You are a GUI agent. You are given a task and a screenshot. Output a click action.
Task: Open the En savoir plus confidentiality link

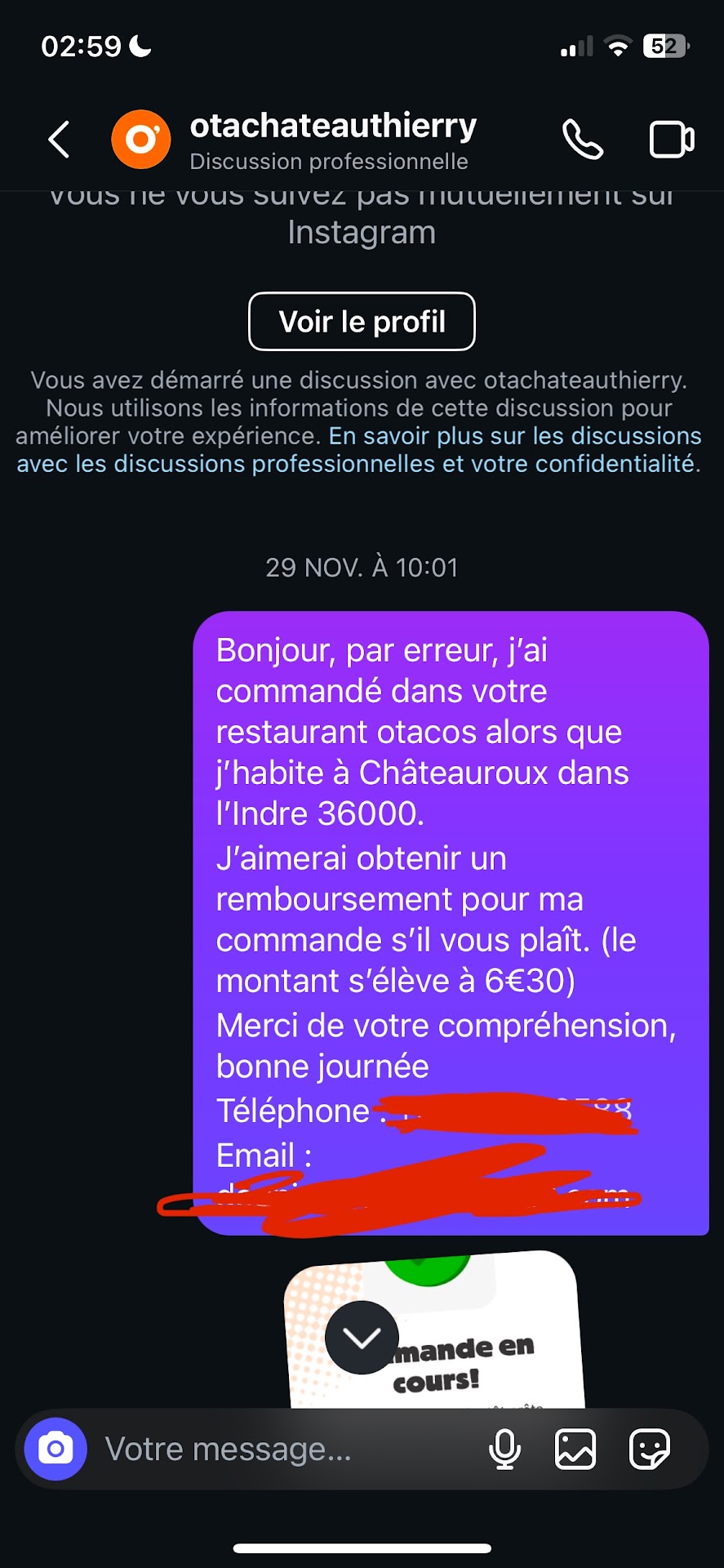514,436
